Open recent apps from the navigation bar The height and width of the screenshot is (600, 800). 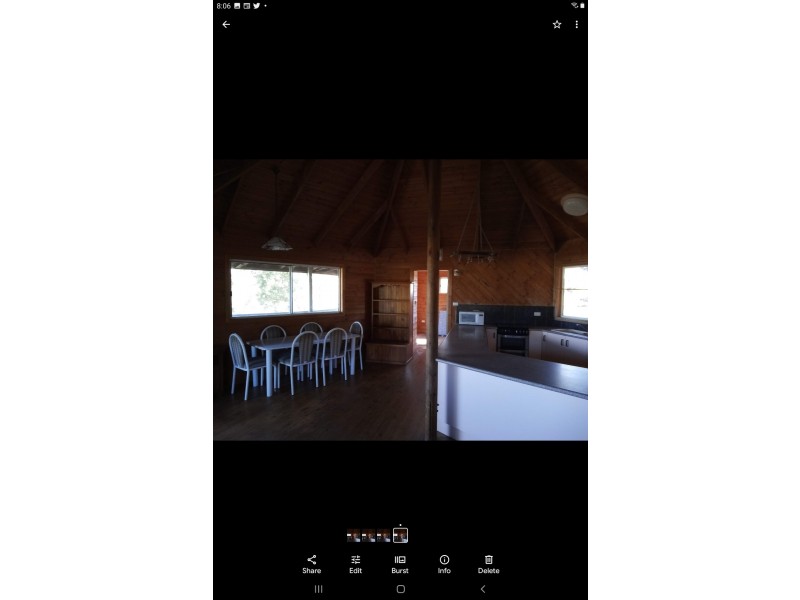click(x=318, y=589)
